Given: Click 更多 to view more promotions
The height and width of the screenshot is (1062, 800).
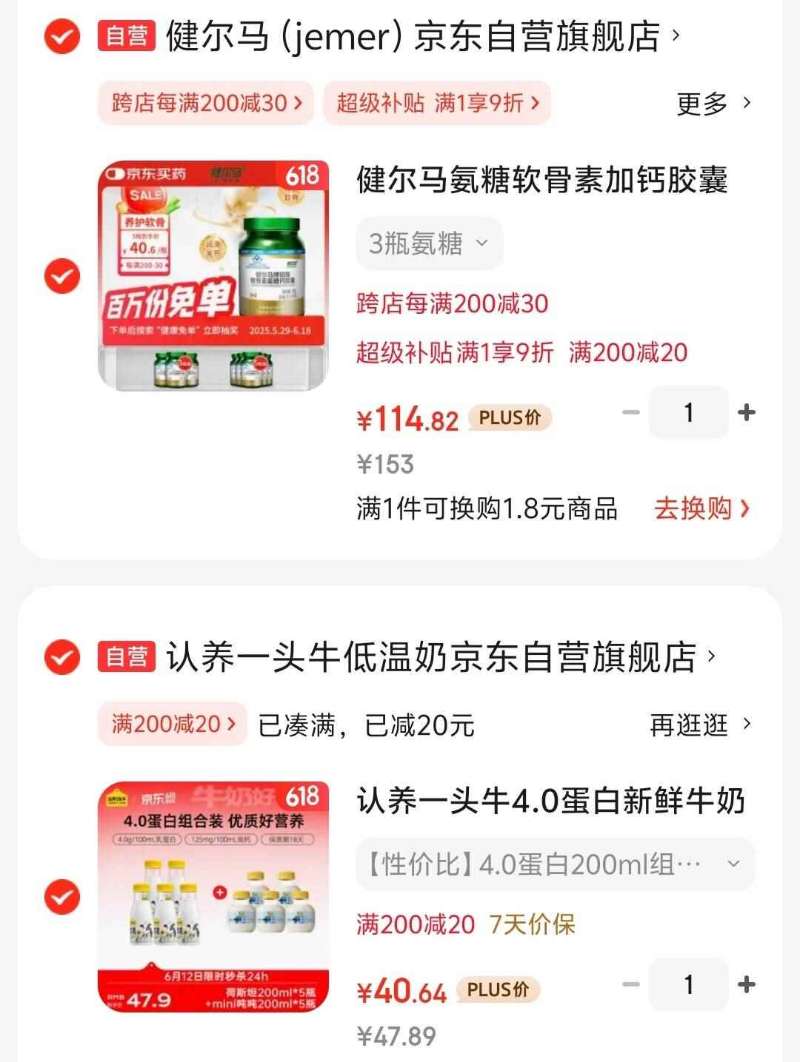Looking at the screenshot, I should [x=701, y=104].
